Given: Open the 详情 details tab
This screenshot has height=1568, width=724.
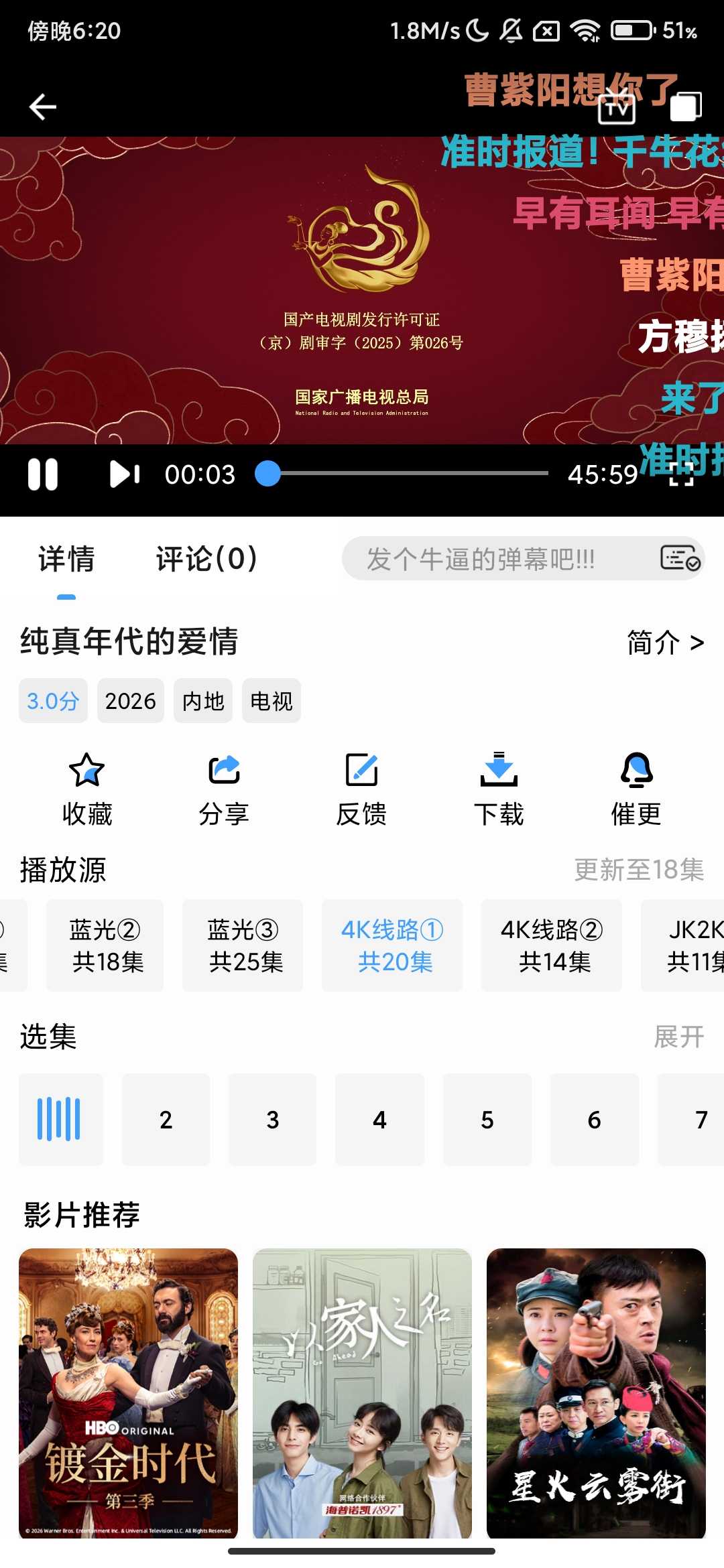Looking at the screenshot, I should (x=66, y=558).
